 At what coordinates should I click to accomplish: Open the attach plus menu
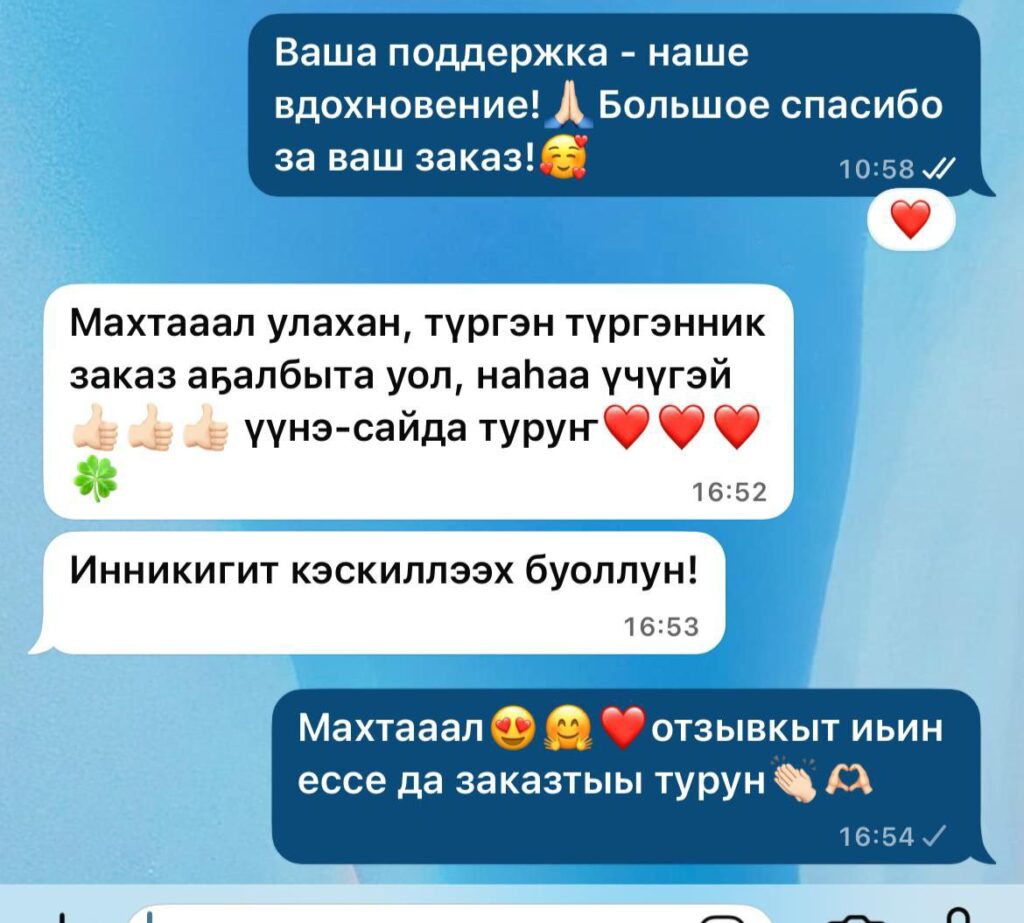tap(62, 917)
